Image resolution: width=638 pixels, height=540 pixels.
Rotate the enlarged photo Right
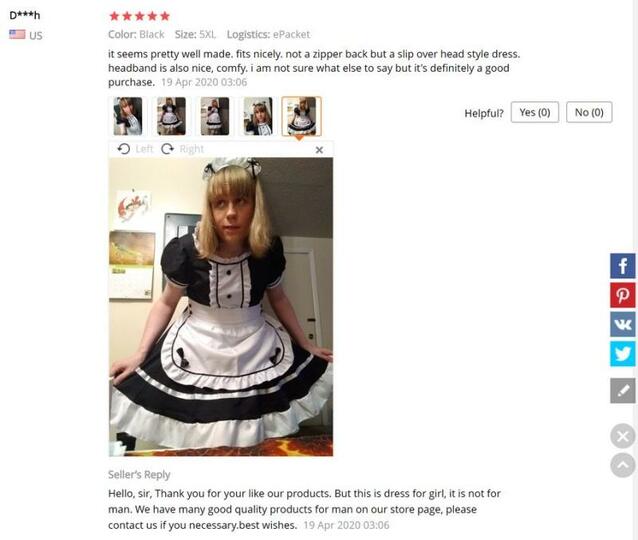[182, 149]
